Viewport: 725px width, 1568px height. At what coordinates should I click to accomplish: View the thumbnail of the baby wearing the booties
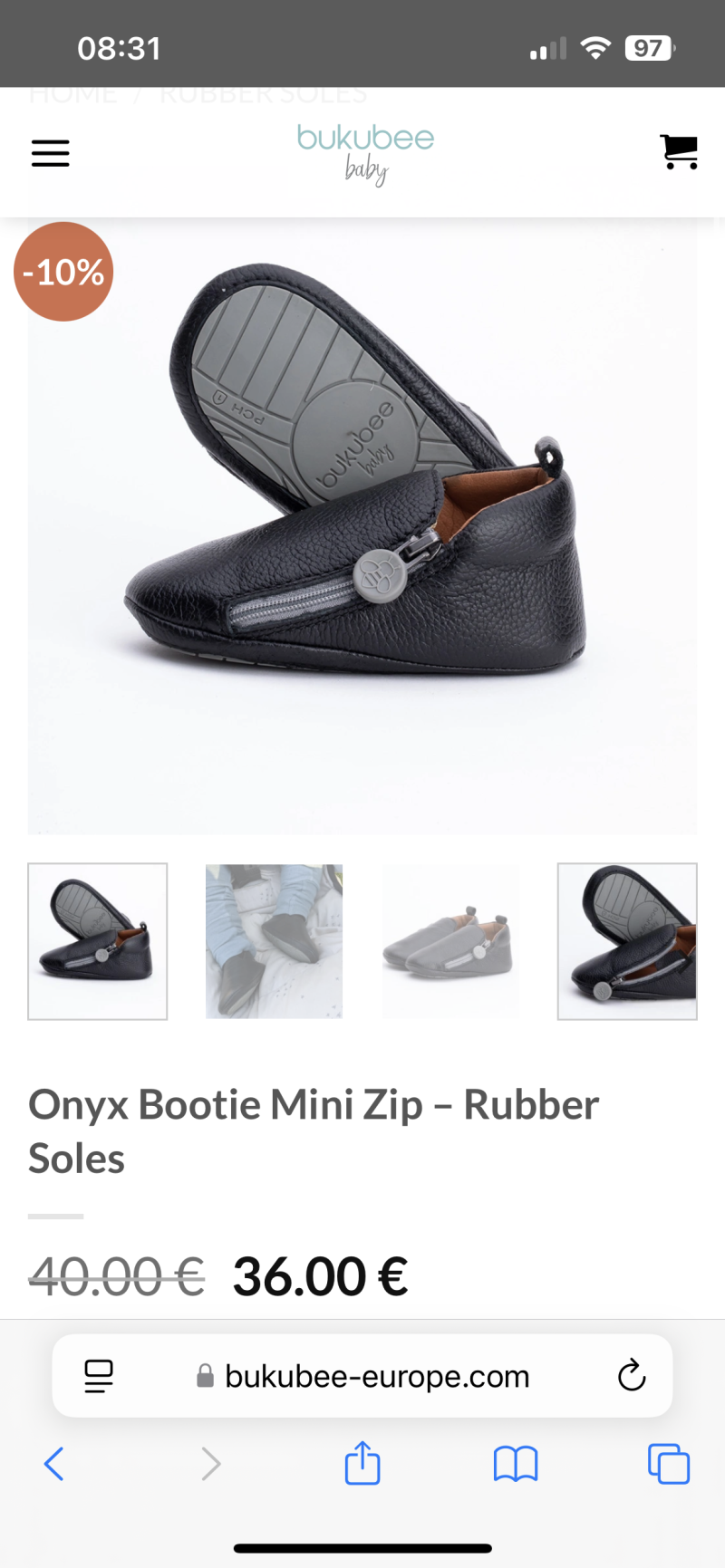coord(274,941)
